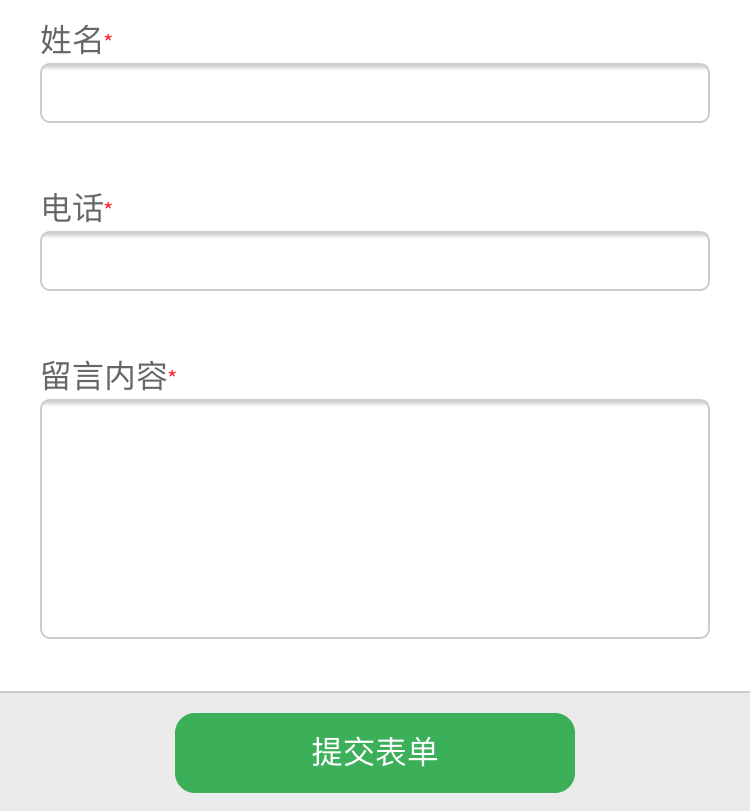The width and height of the screenshot is (750, 811).
Task: Click inside the 电话 phone input field
Action: (x=375, y=261)
